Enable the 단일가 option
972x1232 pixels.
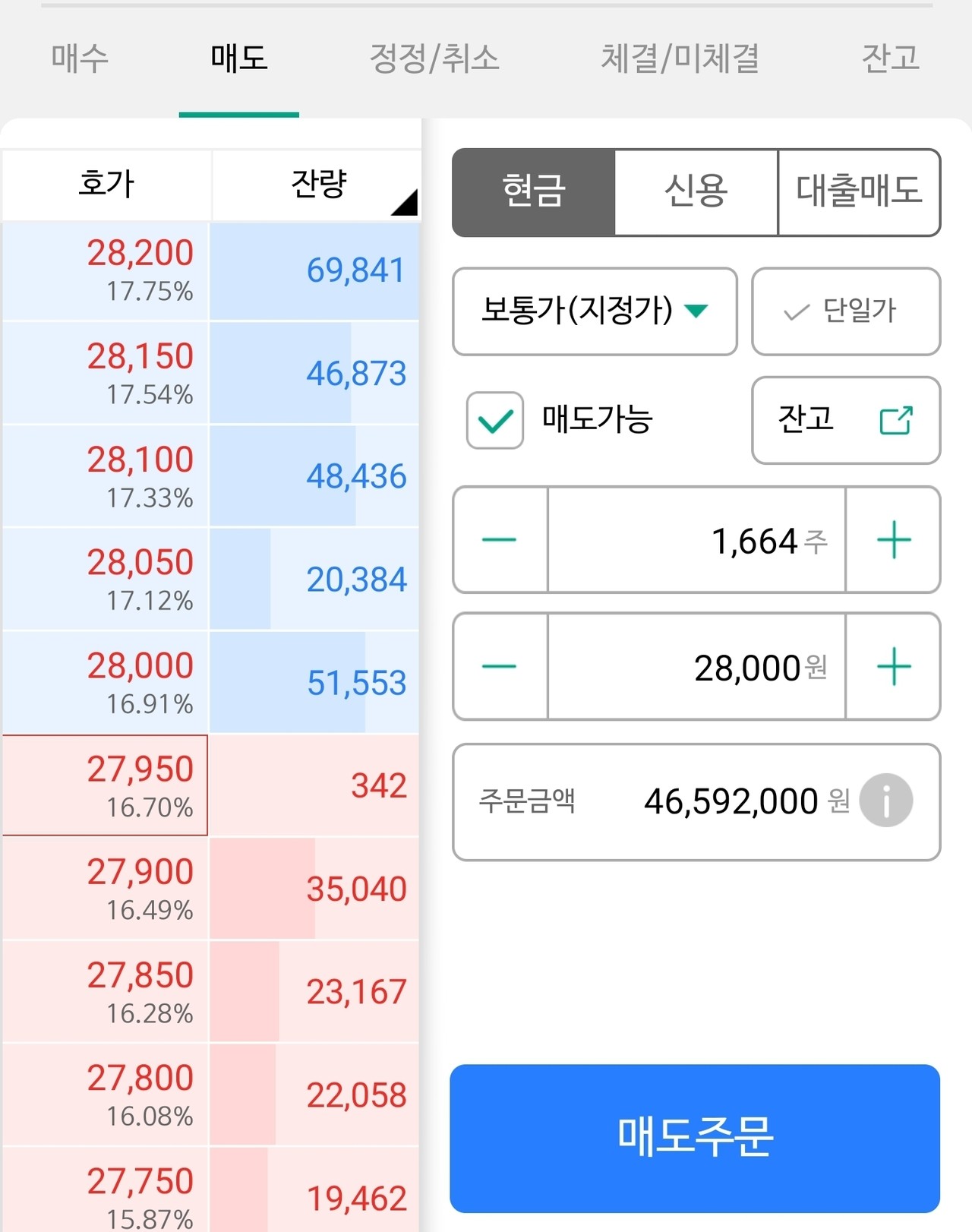click(x=845, y=311)
